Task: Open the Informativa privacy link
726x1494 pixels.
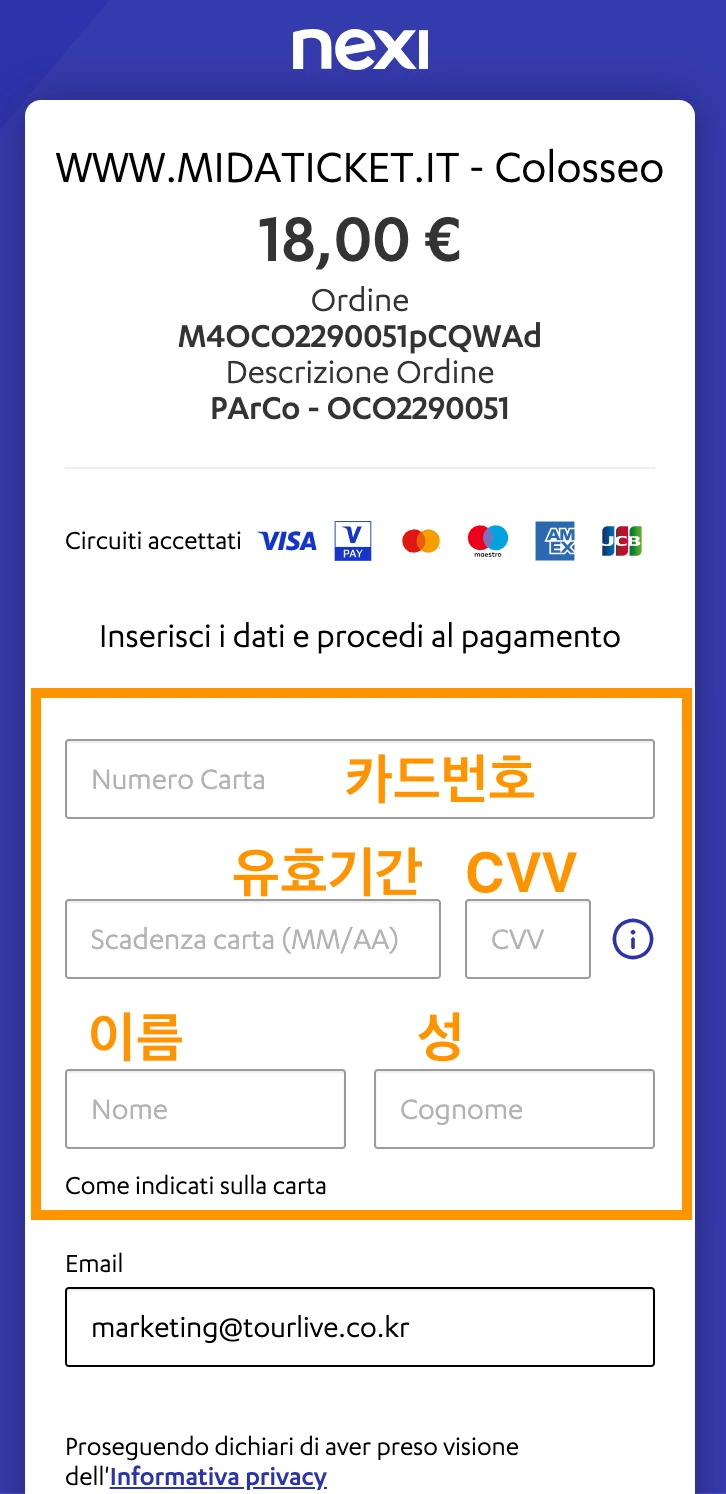Action: coord(218,1476)
